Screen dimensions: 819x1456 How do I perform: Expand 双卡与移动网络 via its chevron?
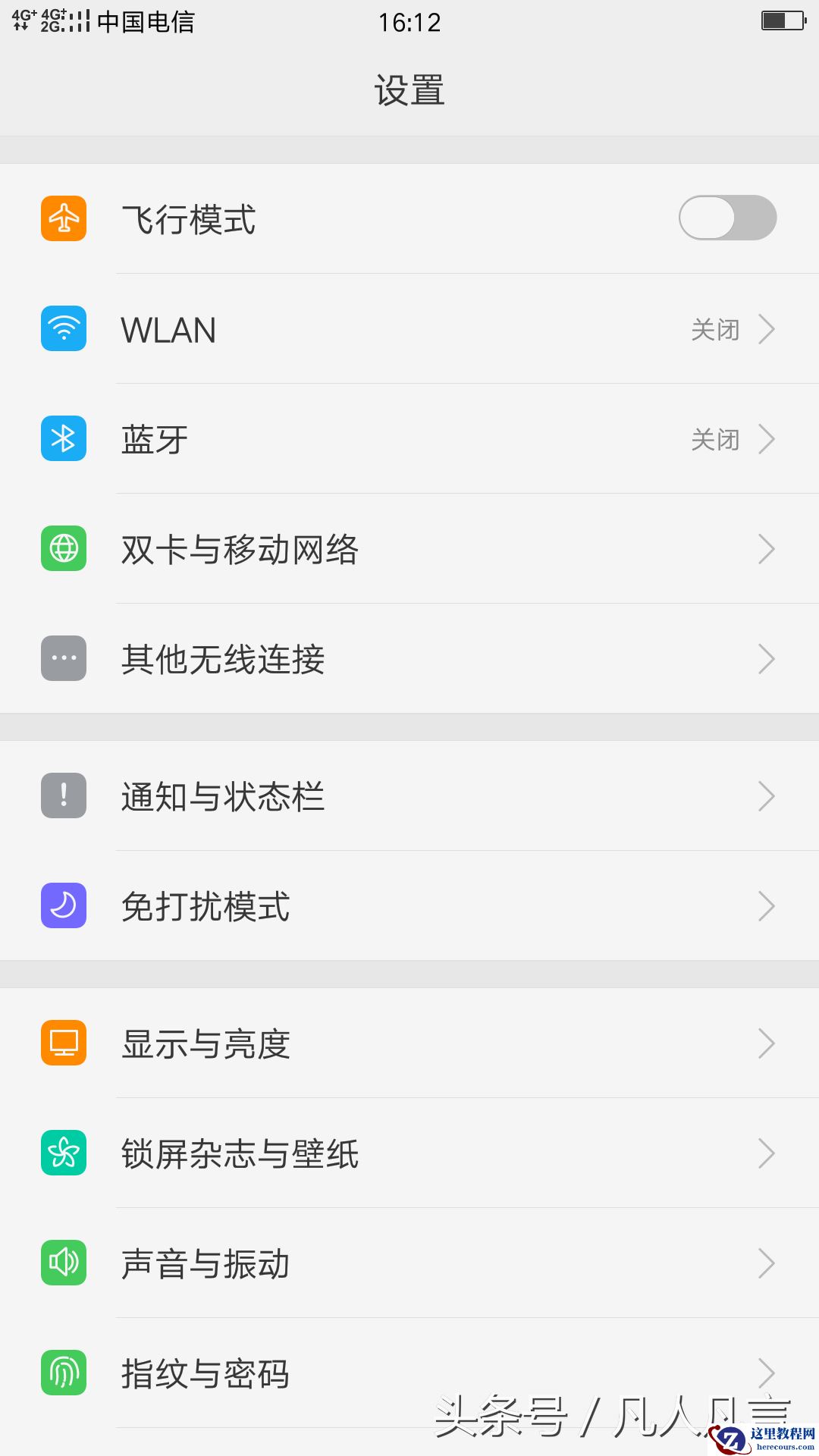pyautogui.click(x=767, y=548)
